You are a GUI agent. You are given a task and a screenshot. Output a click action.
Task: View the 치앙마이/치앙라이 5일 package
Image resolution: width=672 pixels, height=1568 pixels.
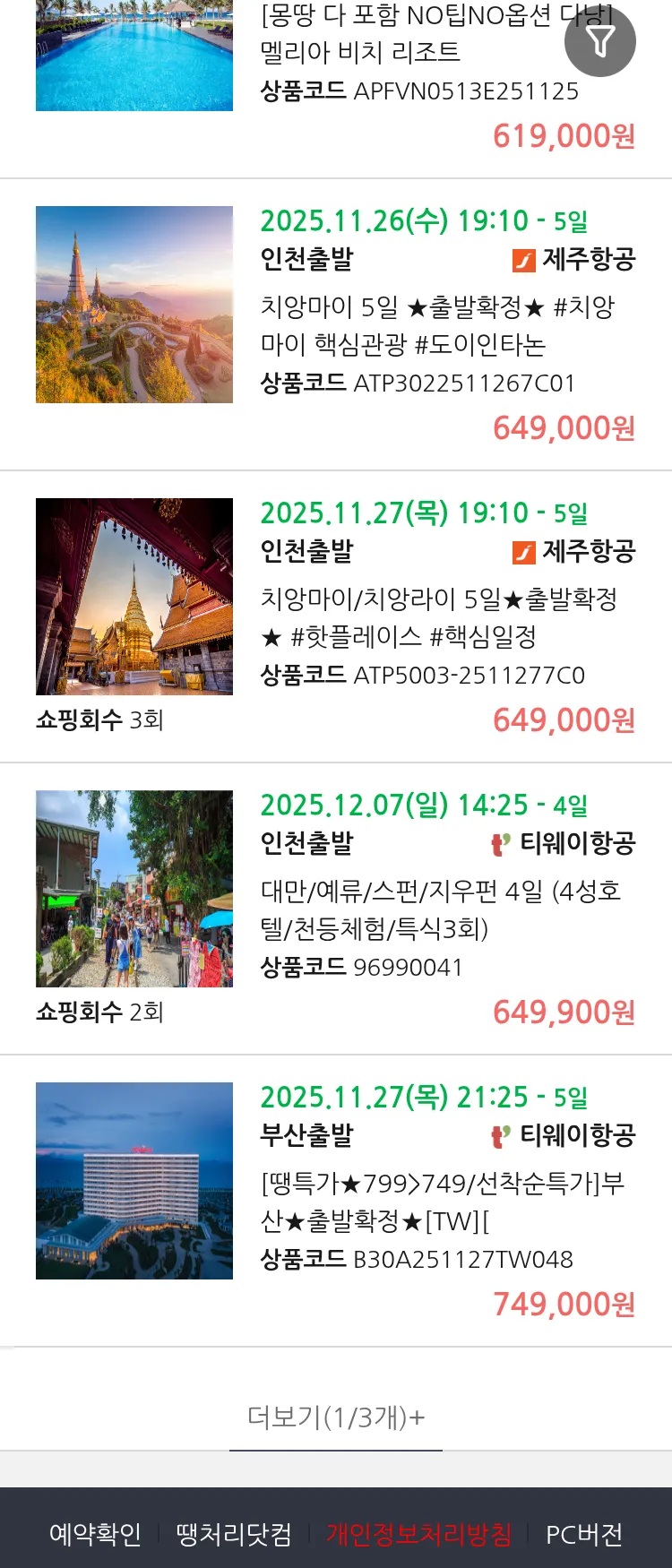[x=439, y=617]
